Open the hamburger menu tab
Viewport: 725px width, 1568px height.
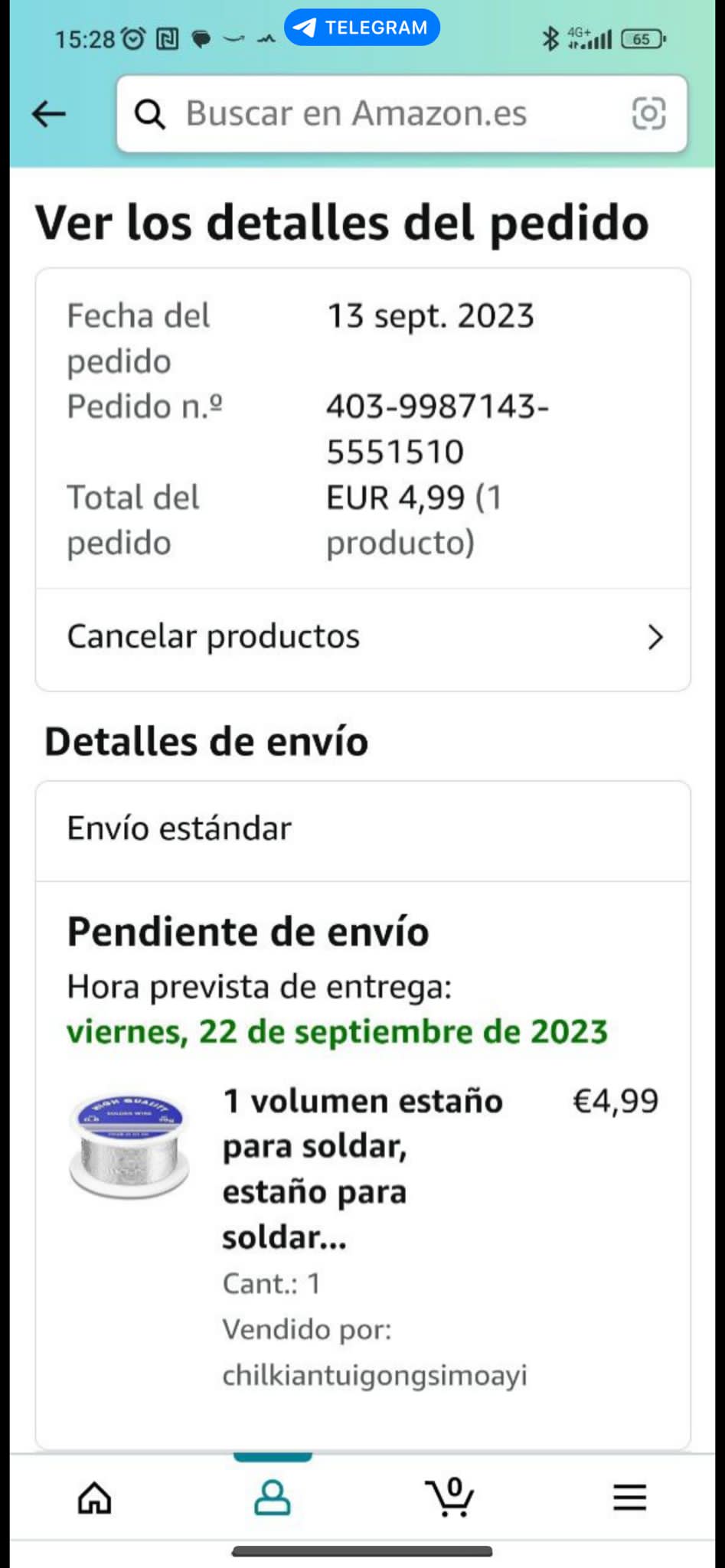click(629, 1498)
